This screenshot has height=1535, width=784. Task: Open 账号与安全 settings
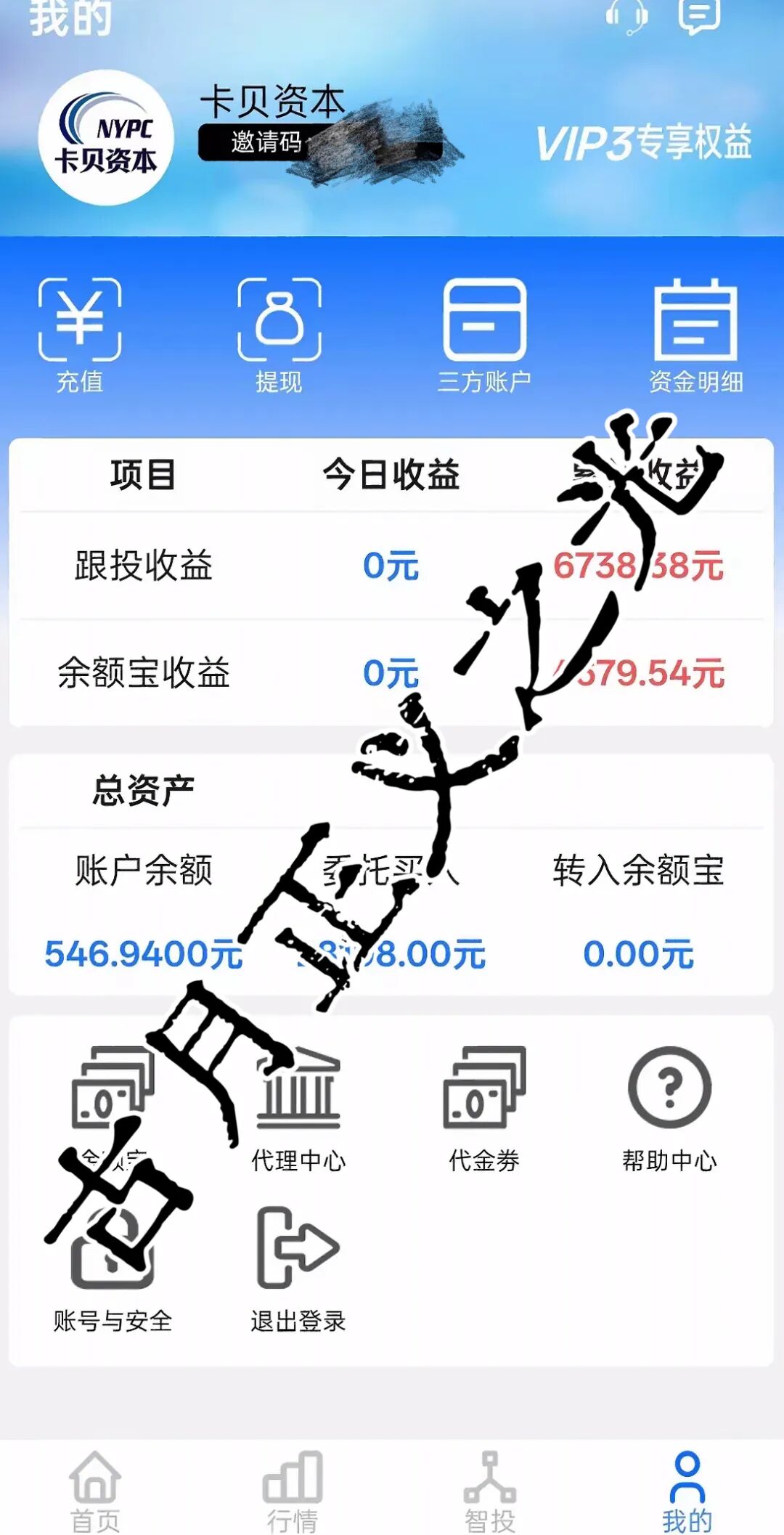(113, 1269)
